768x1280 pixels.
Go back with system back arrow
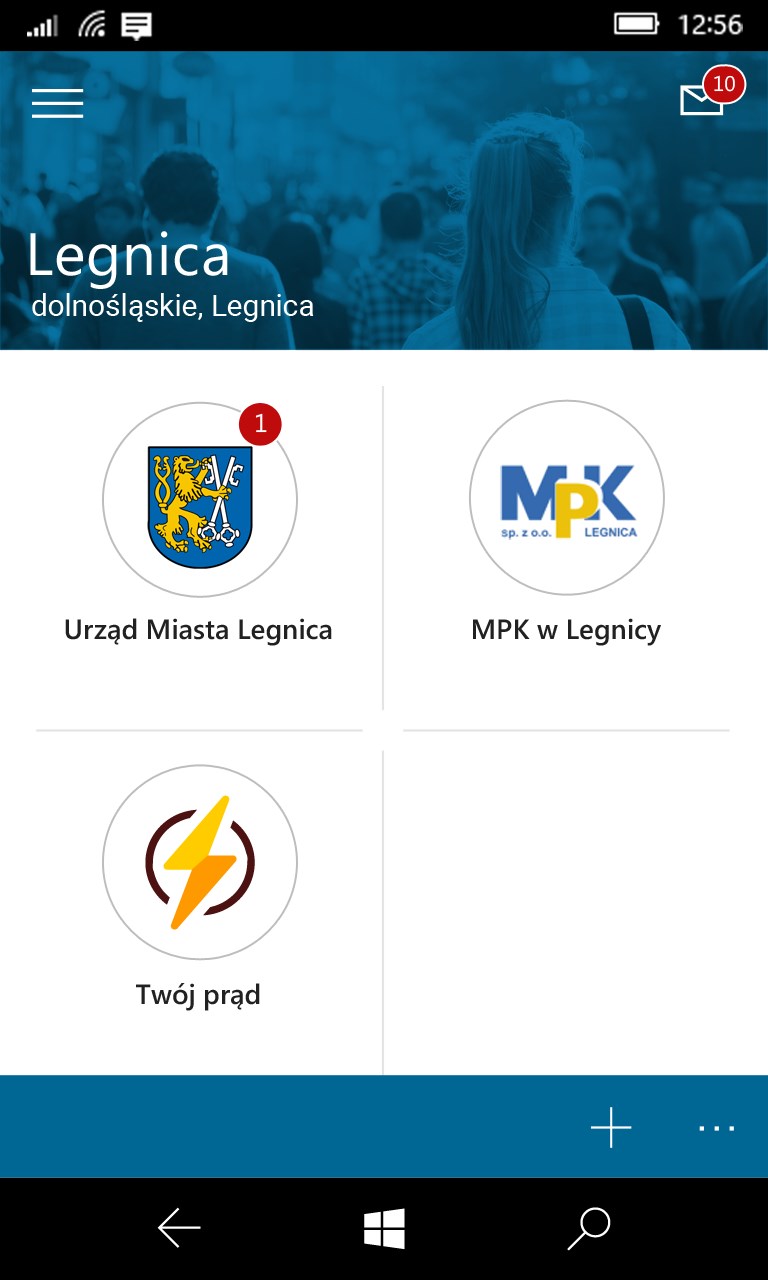[x=180, y=1228]
